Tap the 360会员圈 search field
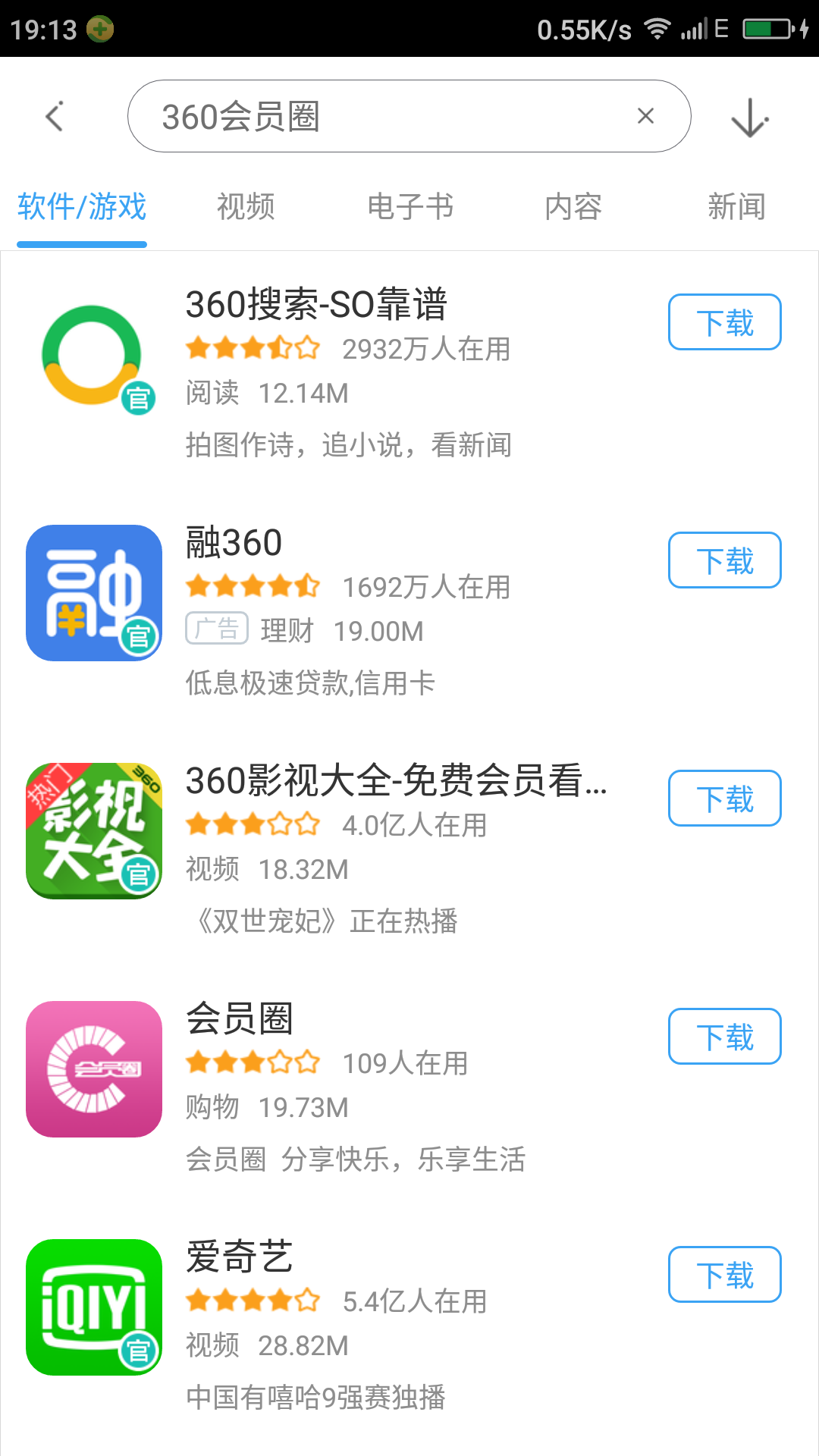This screenshot has width=819, height=1456. click(409, 116)
